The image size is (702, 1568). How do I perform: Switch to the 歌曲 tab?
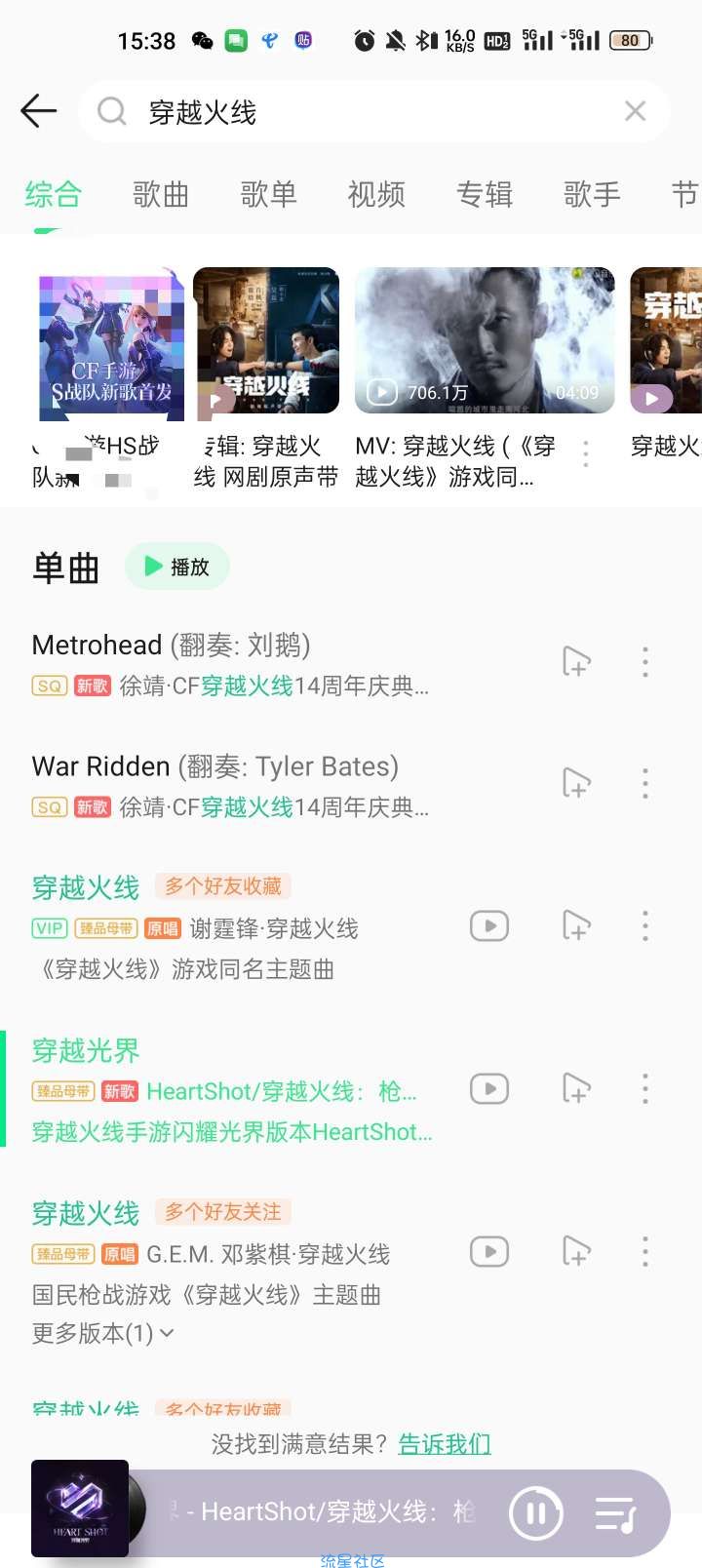(161, 194)
